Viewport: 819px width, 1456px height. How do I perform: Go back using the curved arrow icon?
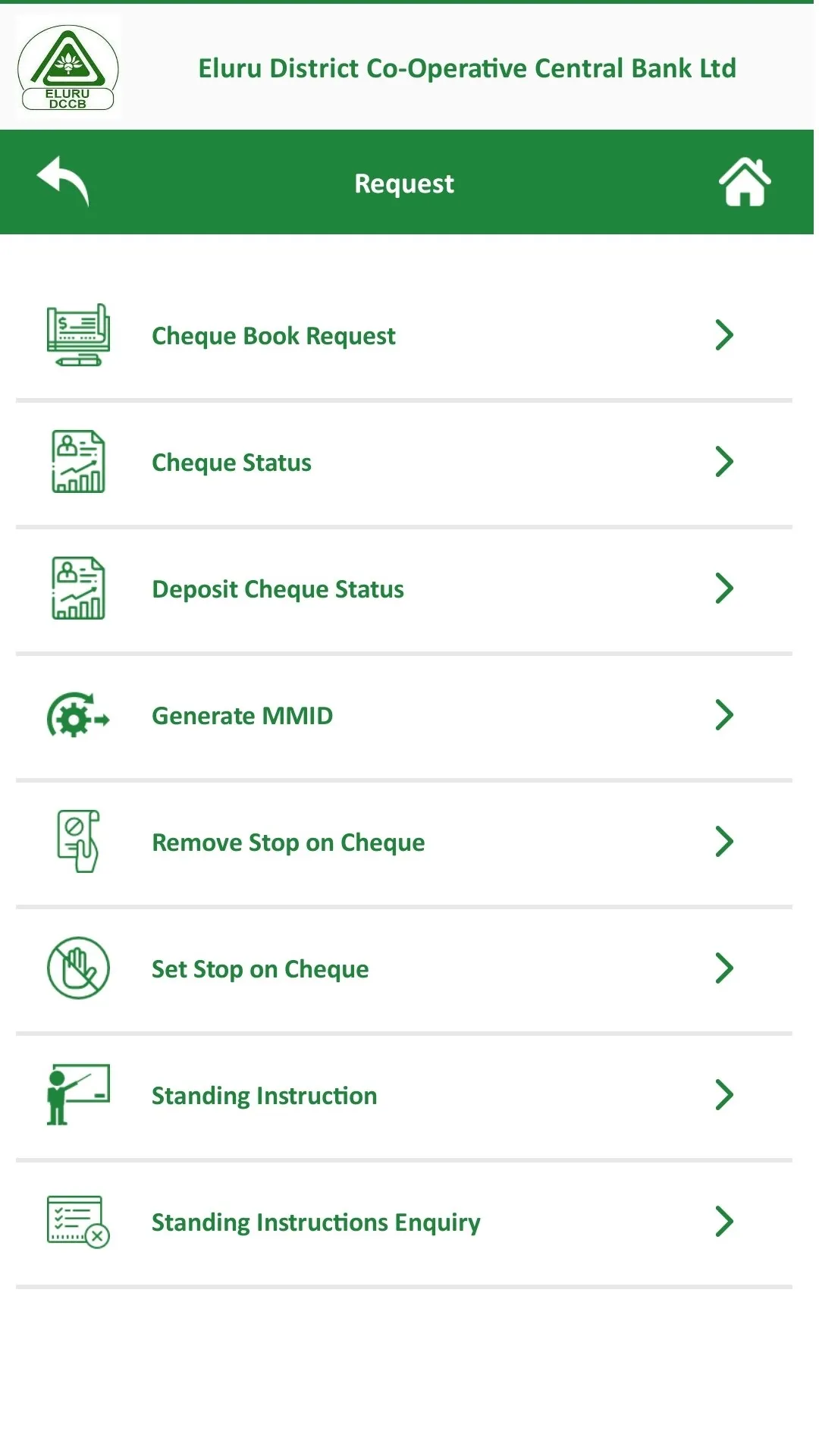pos(63,182)
